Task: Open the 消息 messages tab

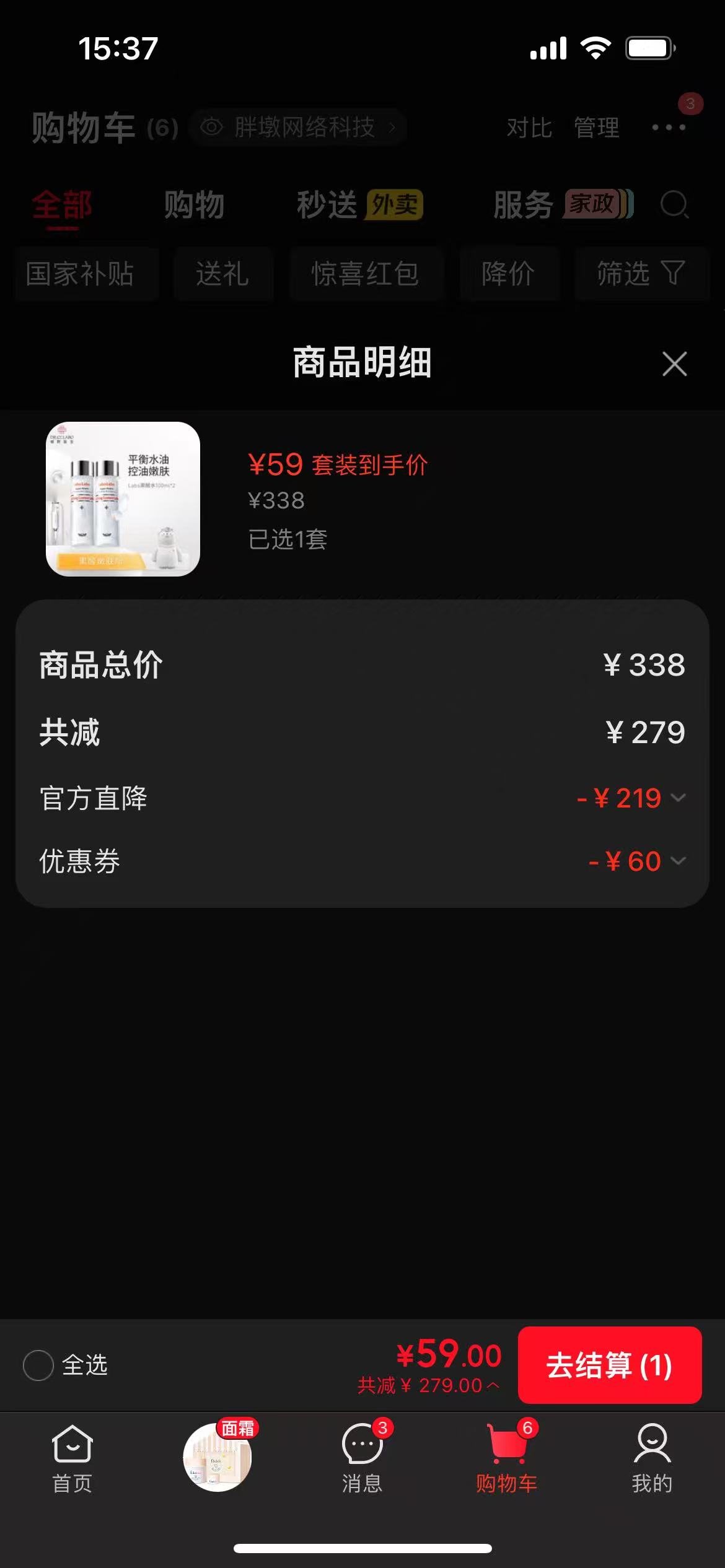Action: [x=362, y=1459]
